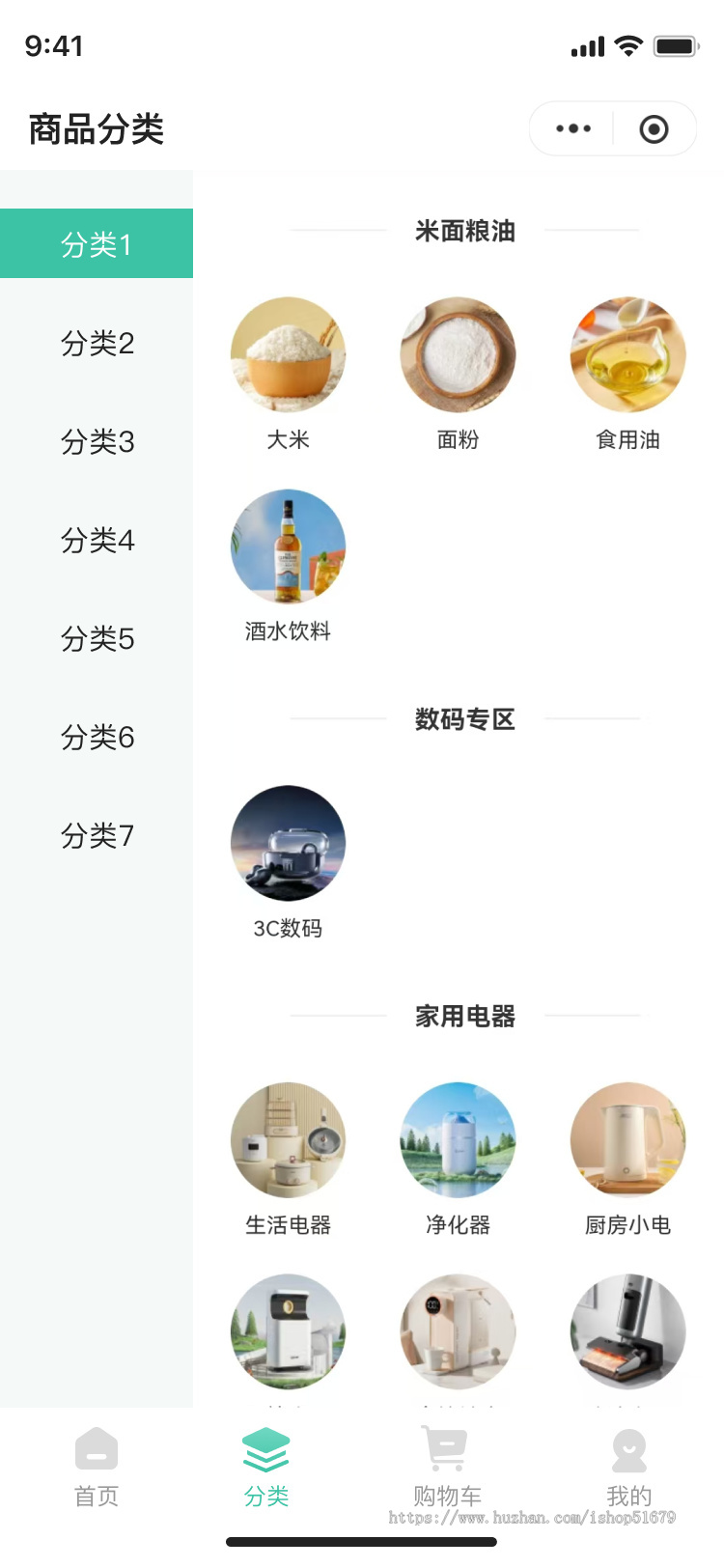Switch to 分类2 in the sidebar
The height and width of the screenshot is (1568, 724).
point(97,344)
